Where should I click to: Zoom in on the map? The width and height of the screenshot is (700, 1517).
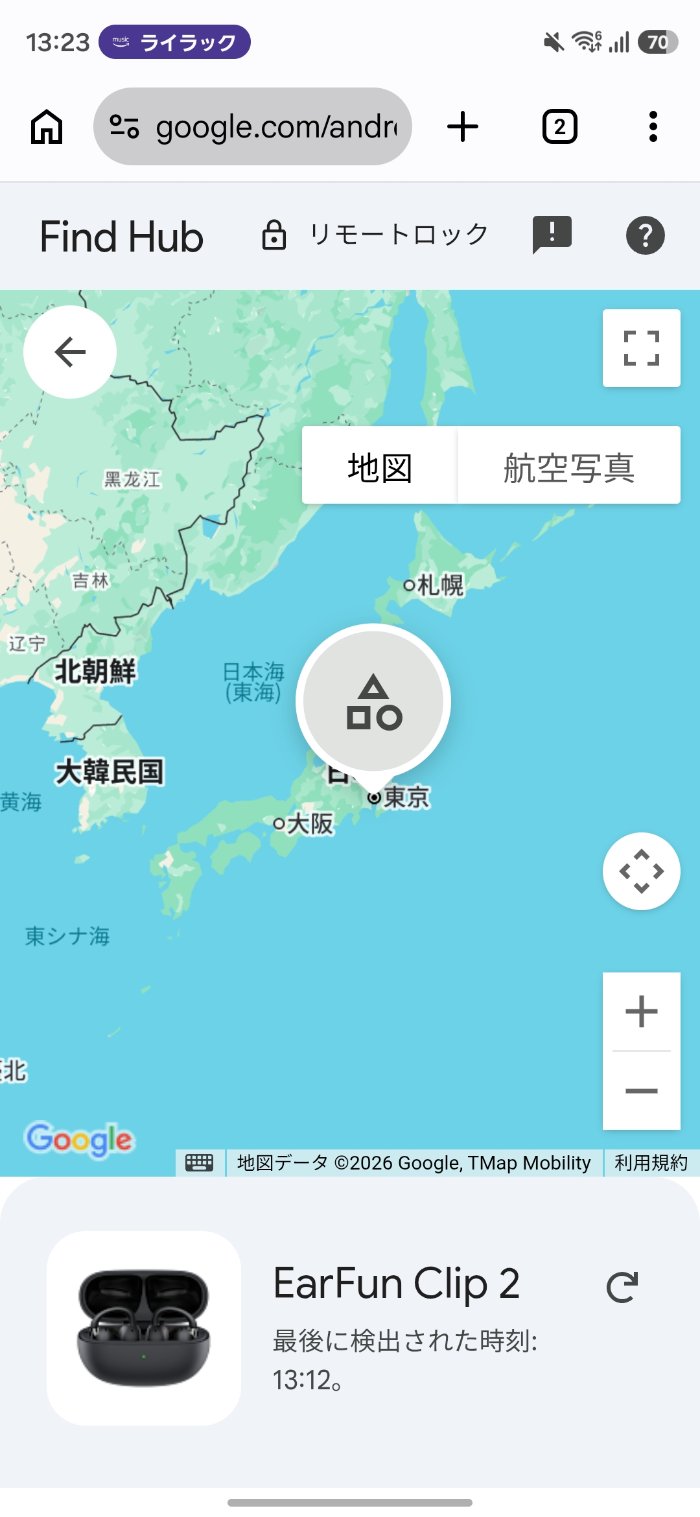(x=641, y=1012)
